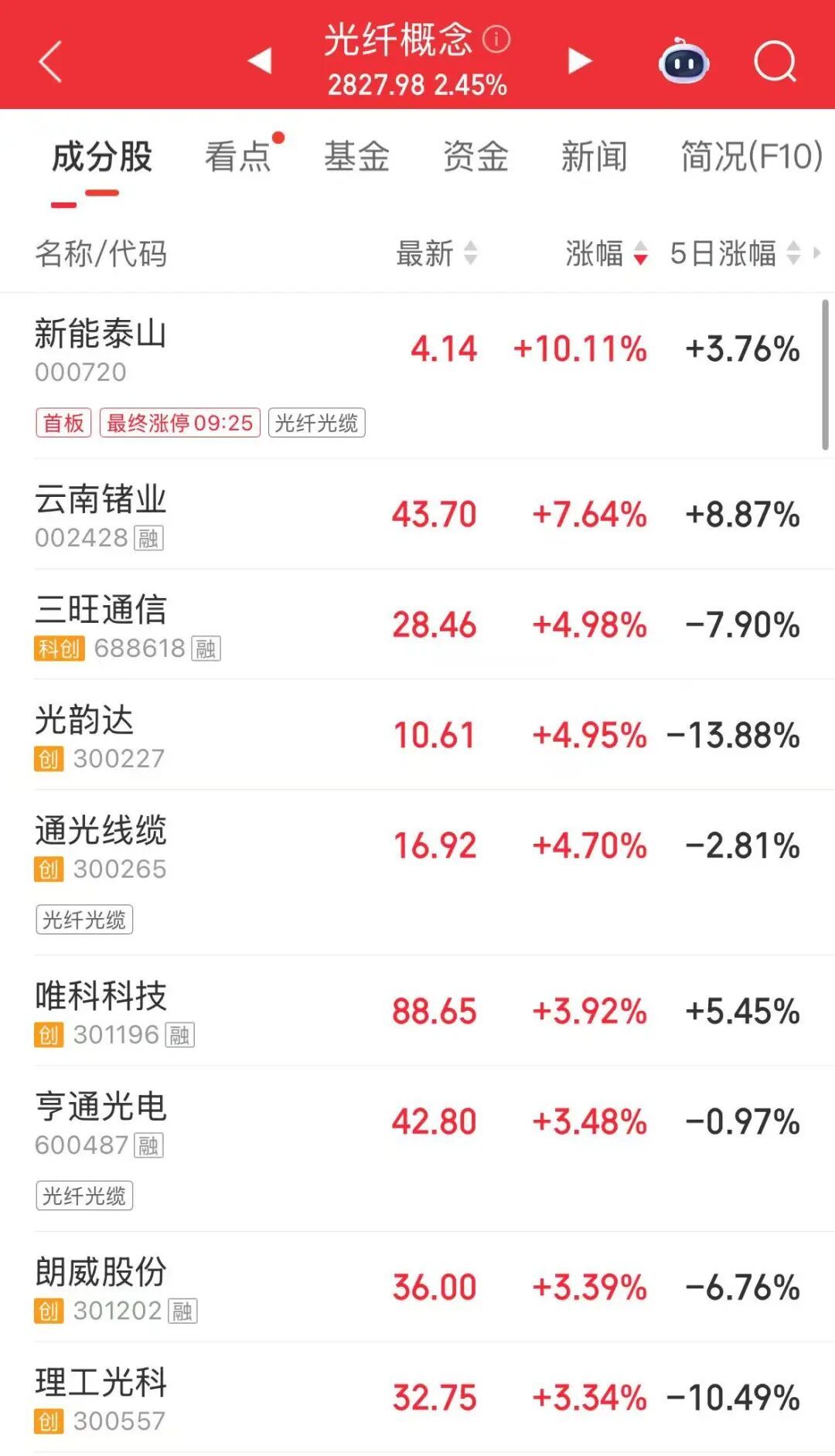The width and height of the screenshot is (835, 1456).
Task: Tap the 光纤光缆 tag under 通光线缆
Action: click(84, 920)
